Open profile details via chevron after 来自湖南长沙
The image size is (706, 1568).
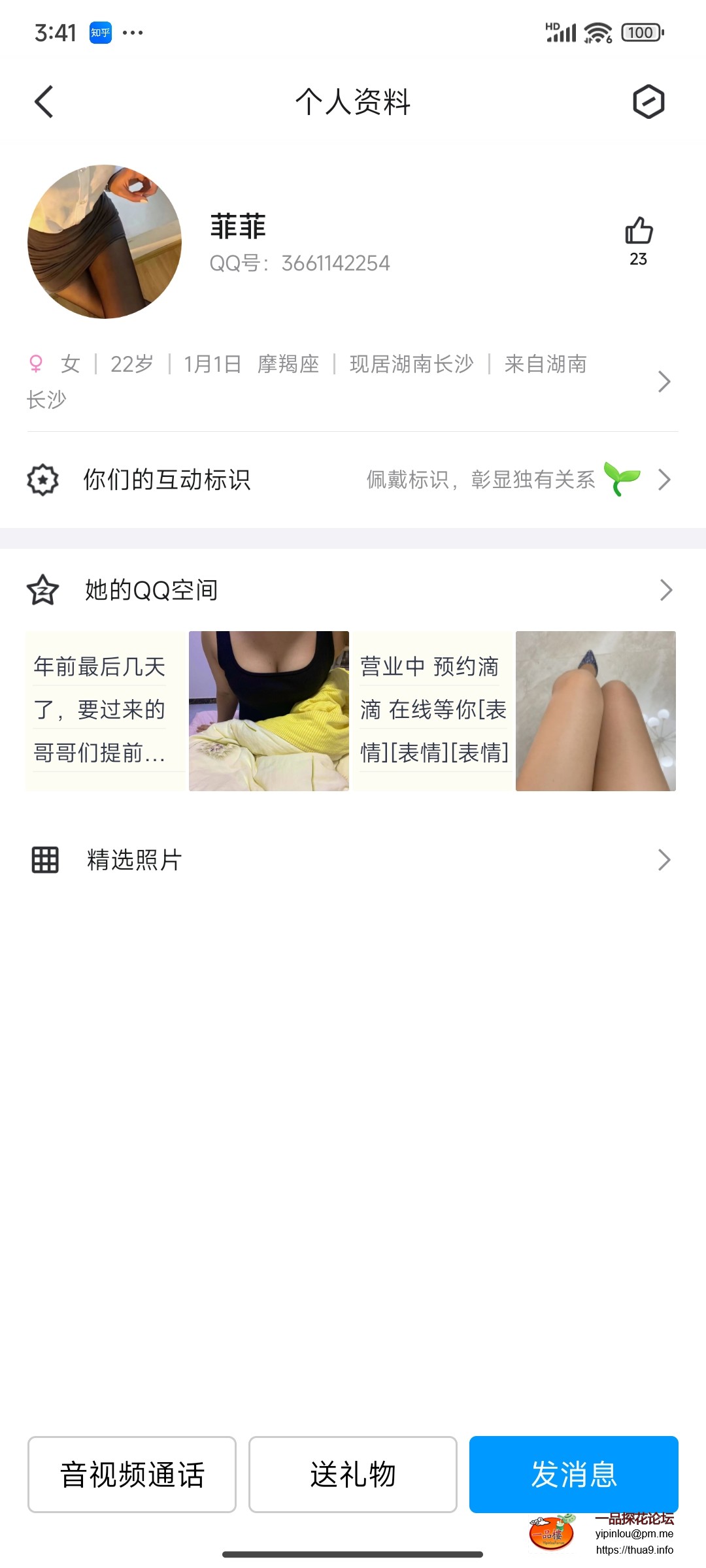pyautogui.click(x=664, y=382)
